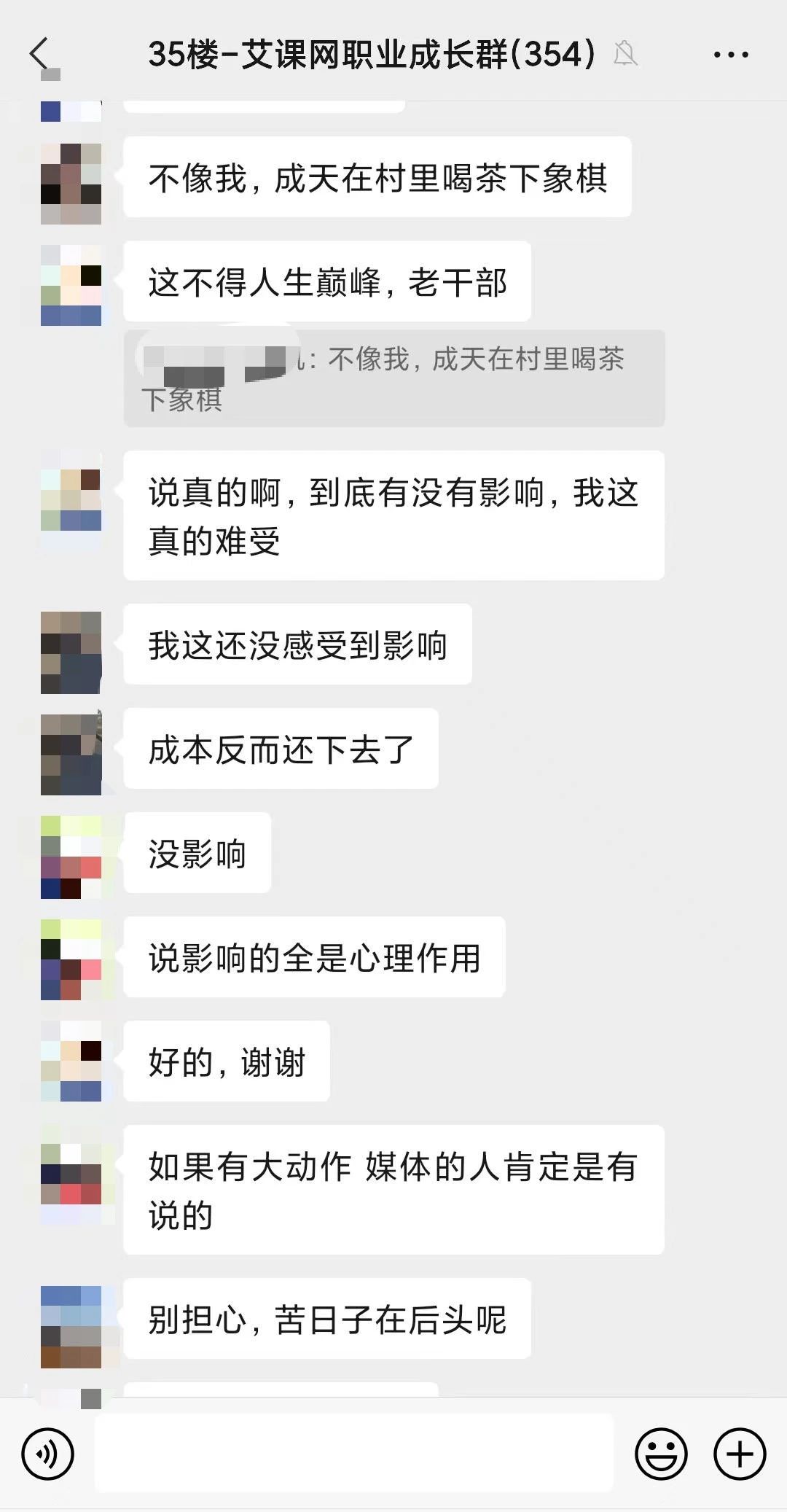Tap the quoted reply about 喝茶下象棋
This screenshot has width=787, height=1512.
pos(394,378)
